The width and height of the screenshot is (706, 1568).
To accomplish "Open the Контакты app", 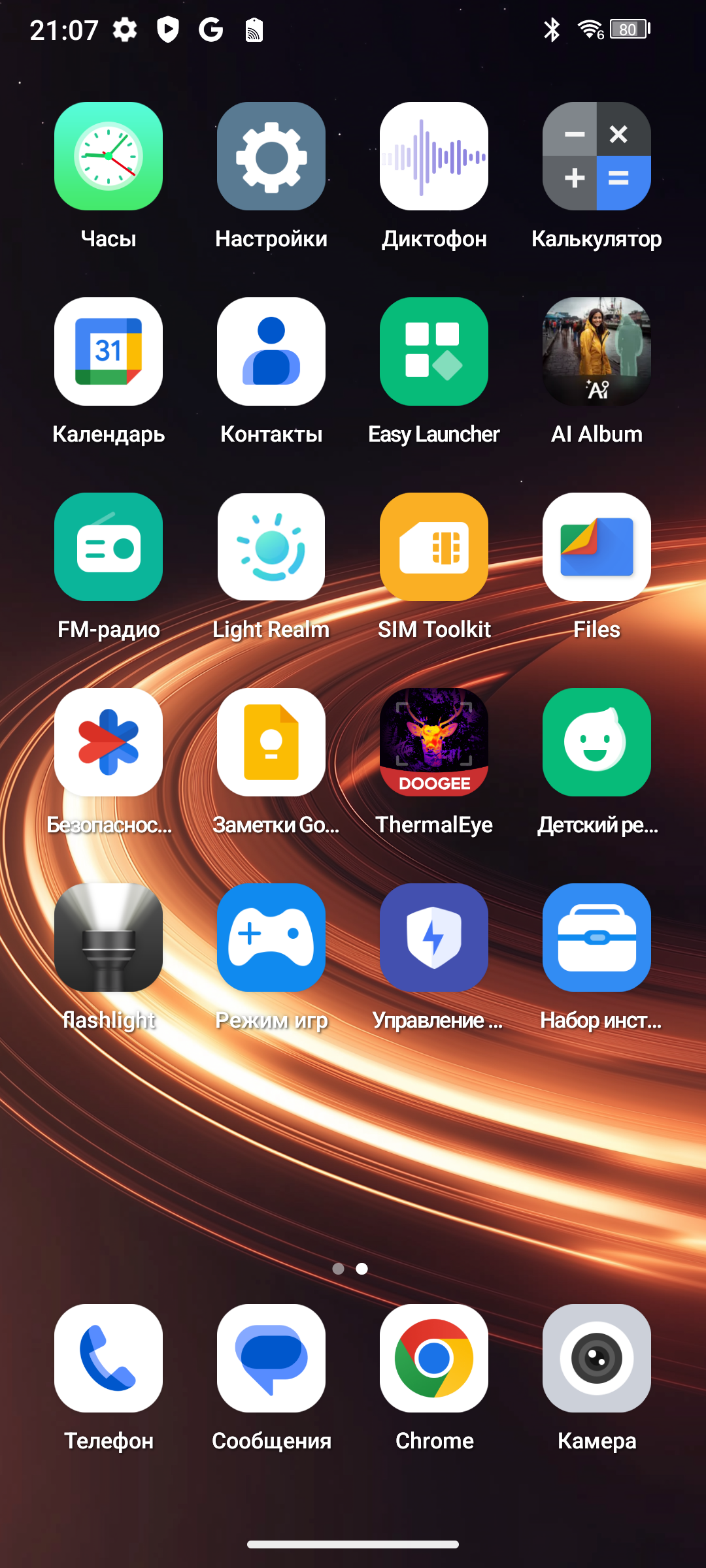I will 271,351.
